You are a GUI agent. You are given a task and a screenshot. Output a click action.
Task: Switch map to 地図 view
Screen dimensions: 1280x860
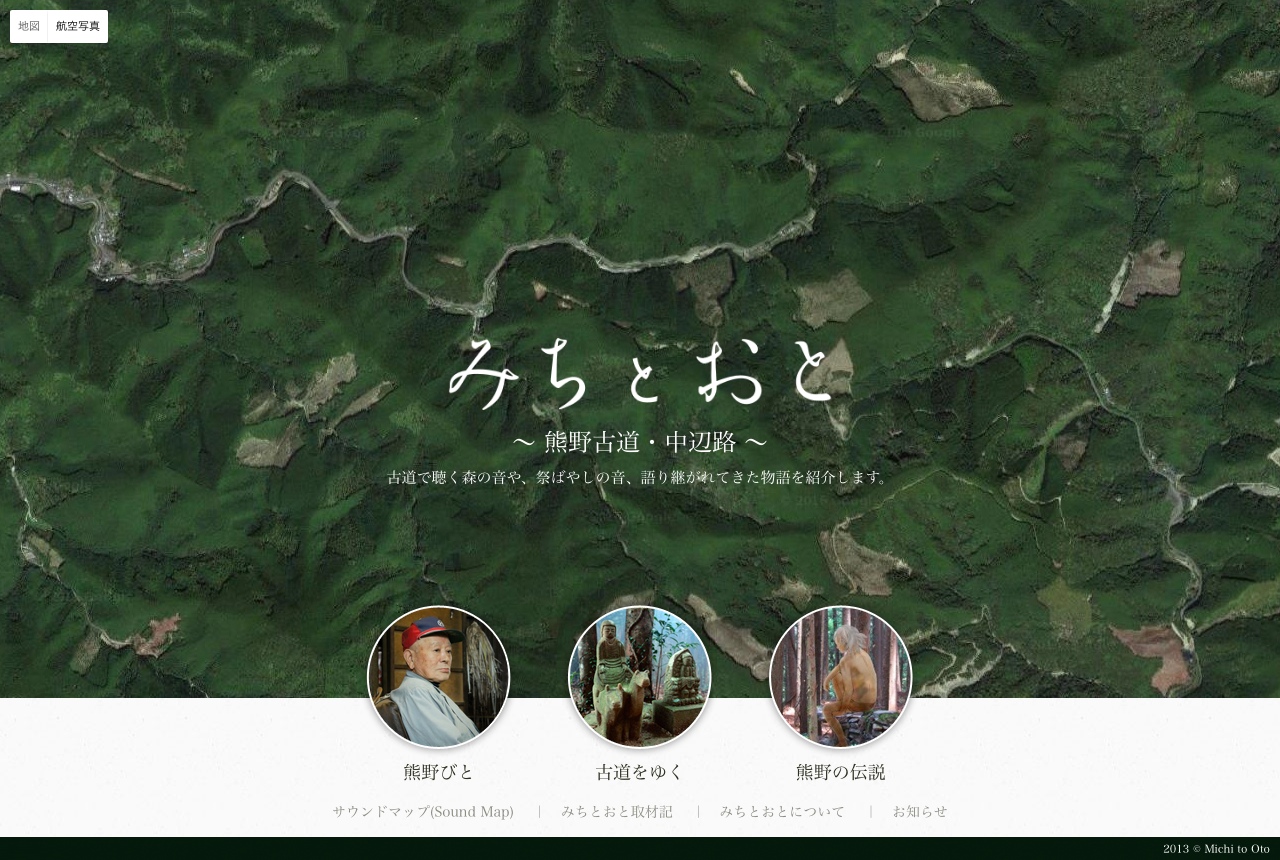point(29,26)
